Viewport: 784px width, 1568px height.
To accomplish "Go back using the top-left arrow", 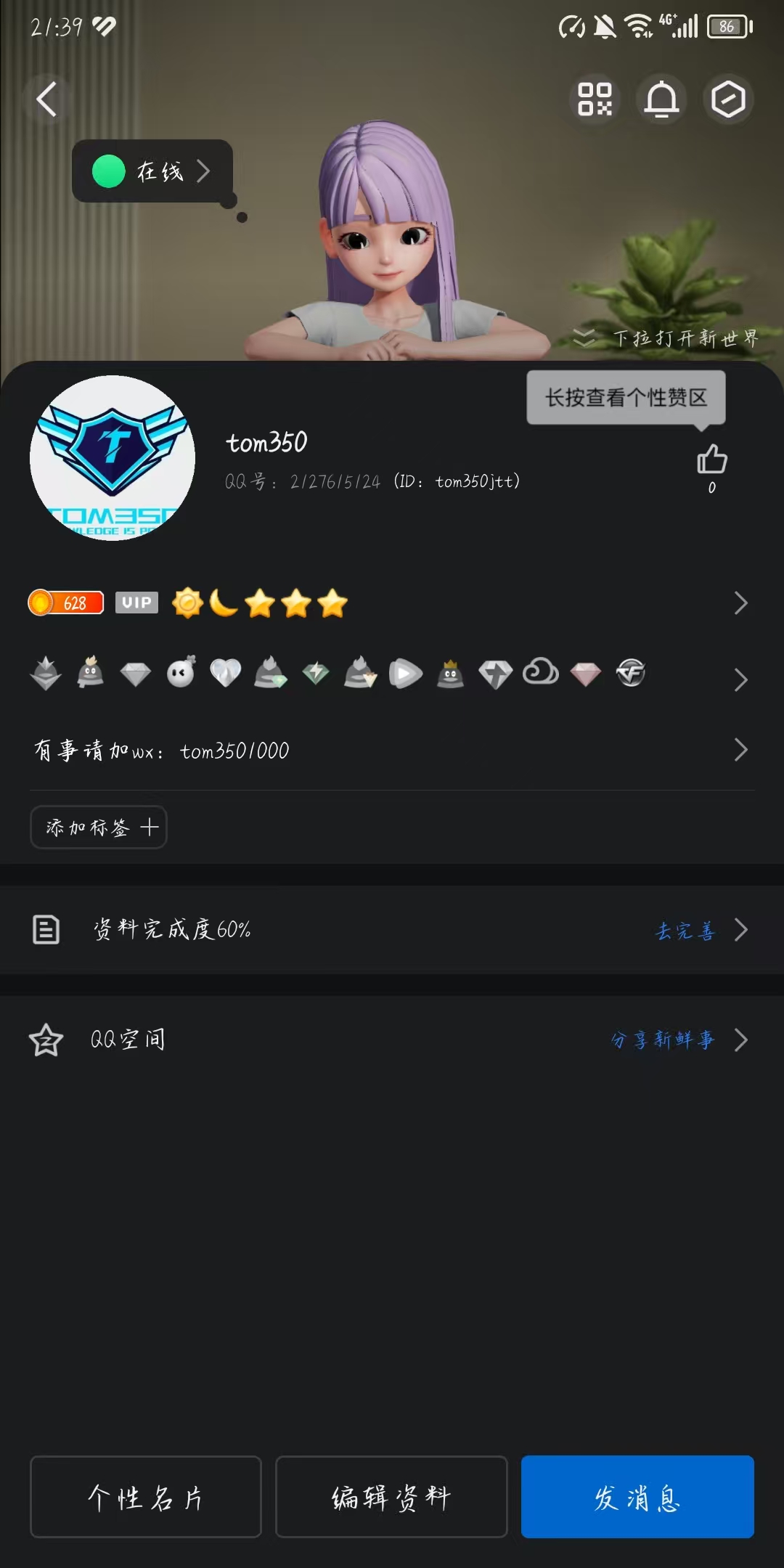I will tap(46, 99).
